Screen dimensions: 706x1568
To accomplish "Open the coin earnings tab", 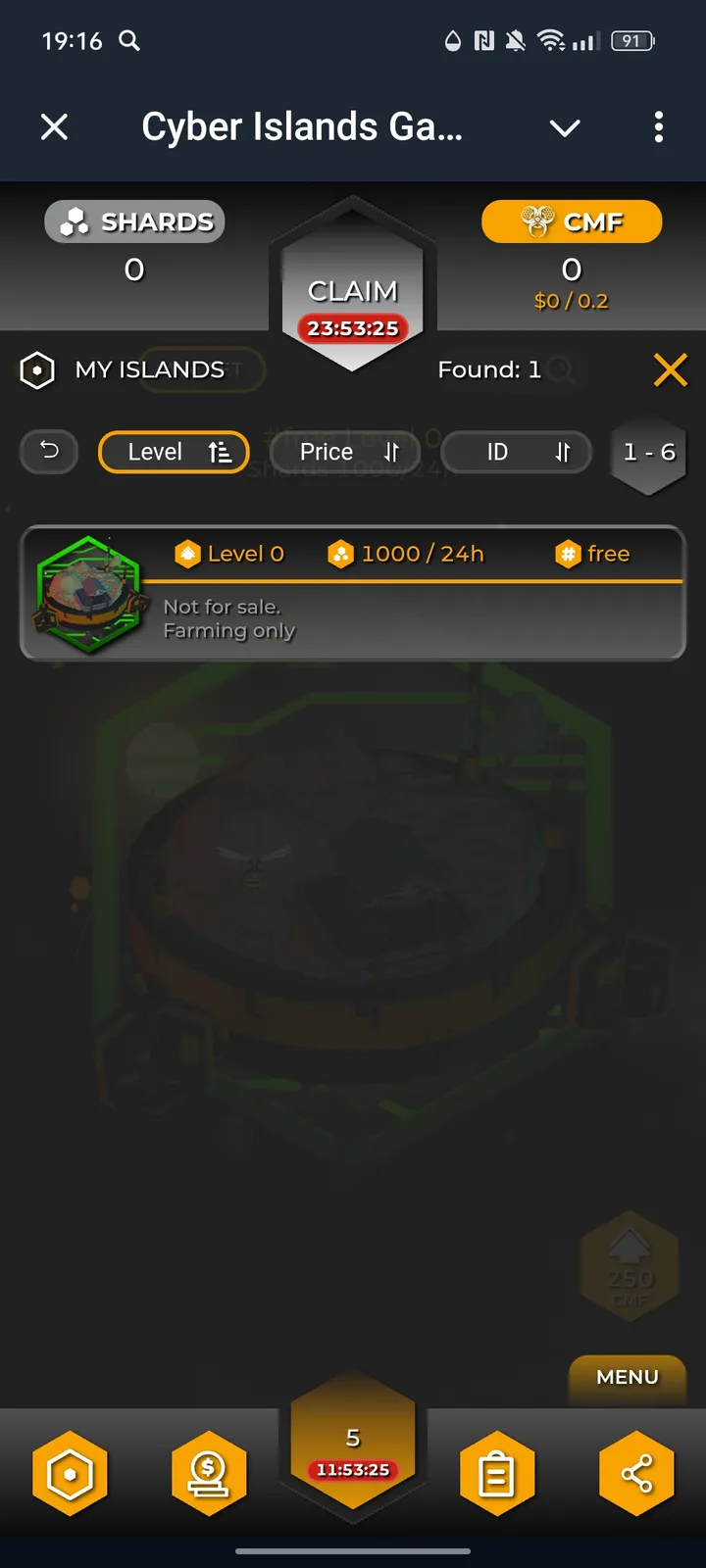I will [209, 1473].
